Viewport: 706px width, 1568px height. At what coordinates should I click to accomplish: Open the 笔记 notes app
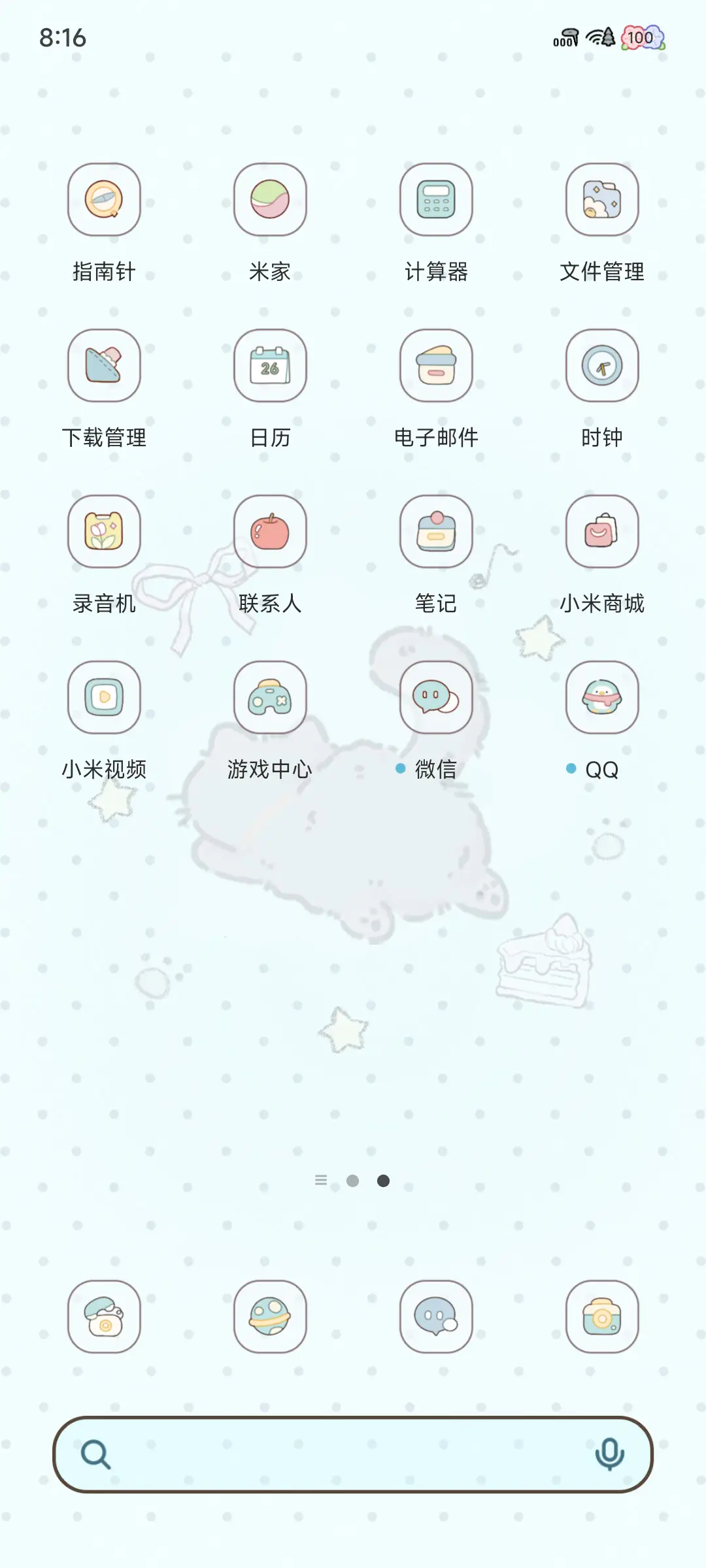click(x=436, y=532)
